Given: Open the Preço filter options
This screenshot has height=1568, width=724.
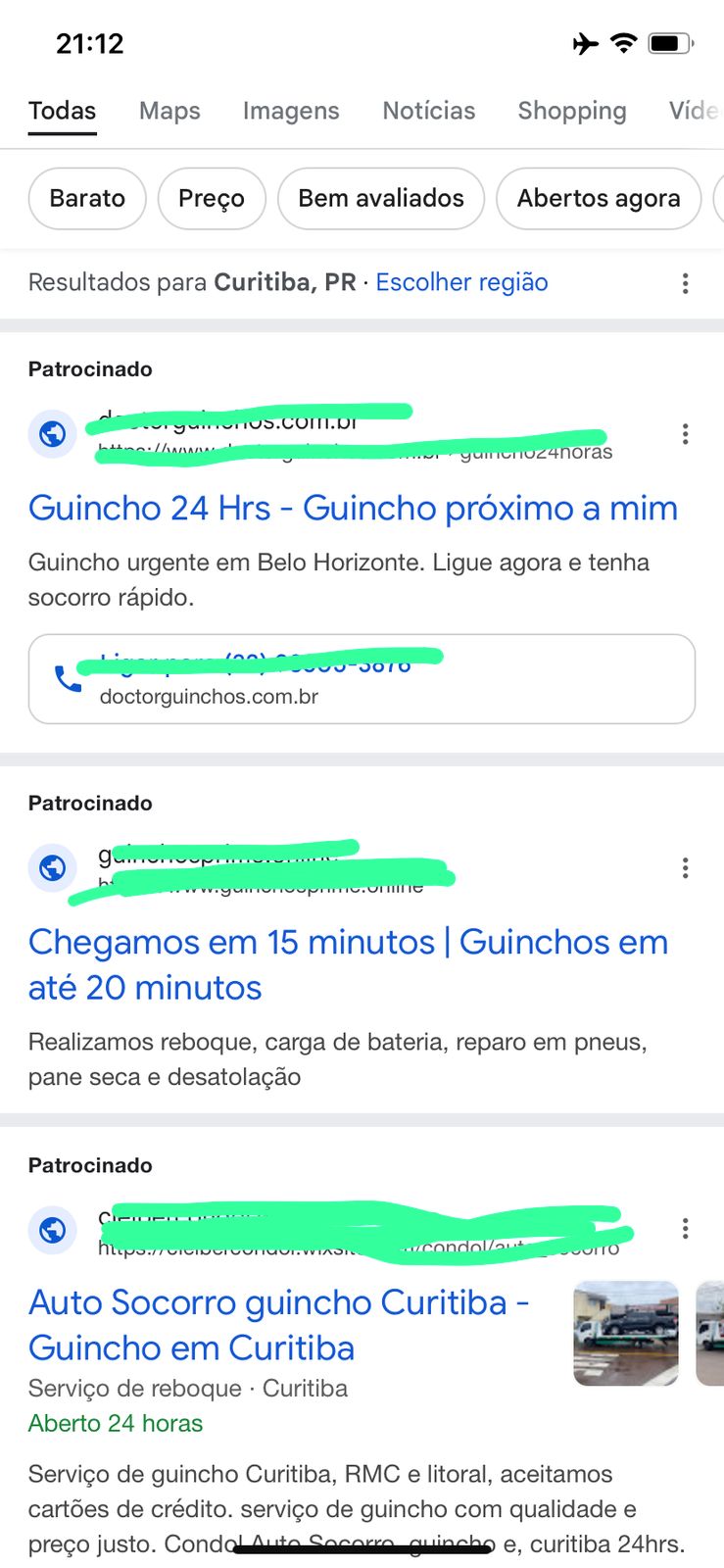Looking at the screenshot, I should click(211, 198).
